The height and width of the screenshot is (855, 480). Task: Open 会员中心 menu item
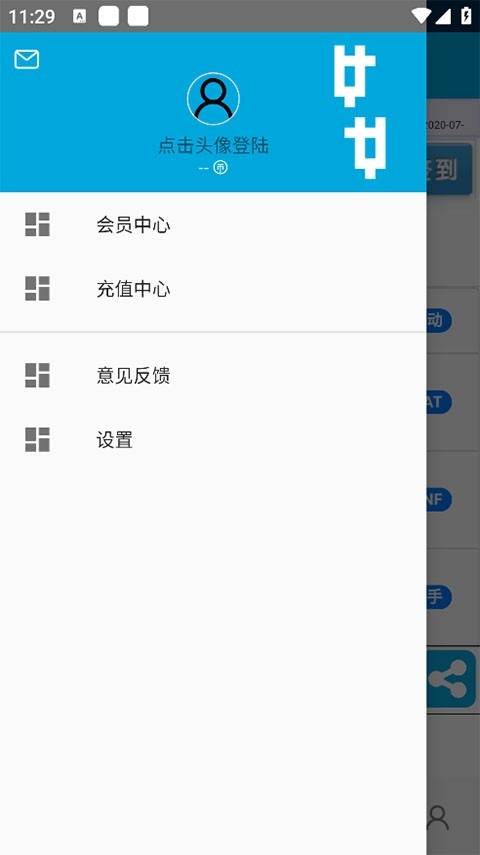(x=213, y=224)
